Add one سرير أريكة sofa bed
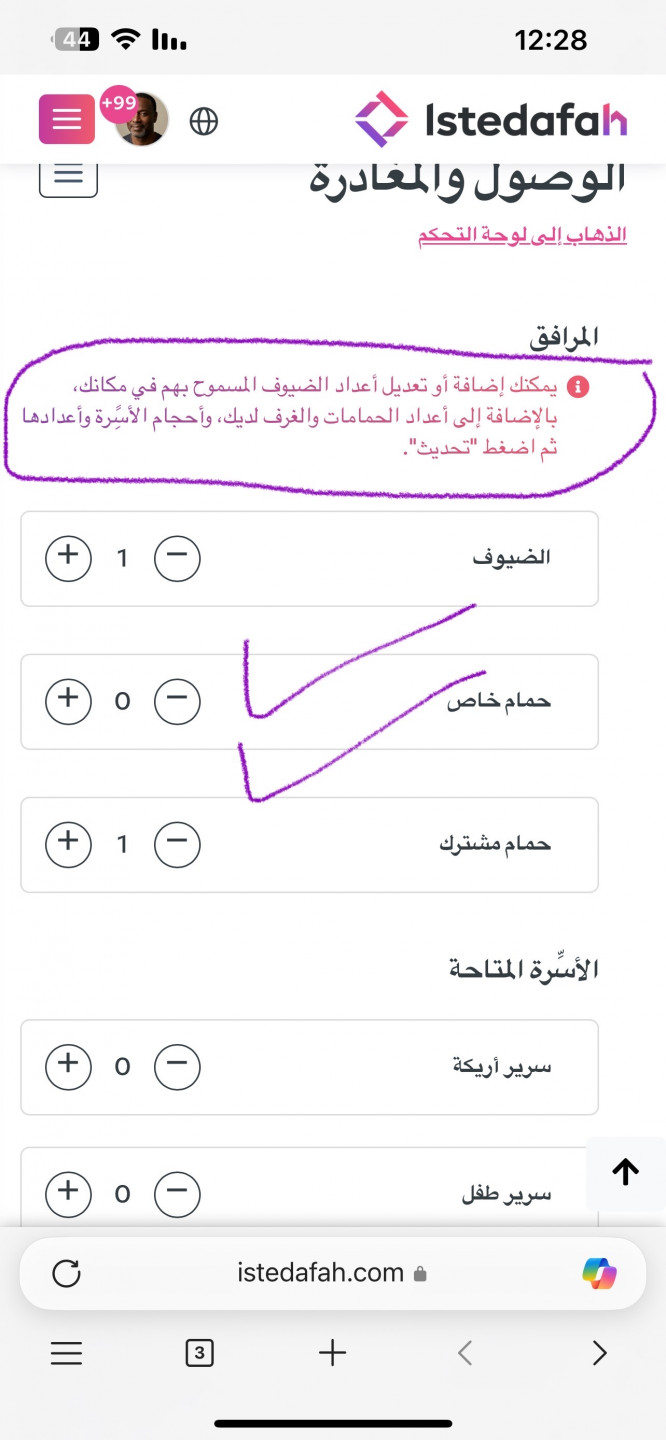This screenshot has height=1440, width=666. (68, 1066)
